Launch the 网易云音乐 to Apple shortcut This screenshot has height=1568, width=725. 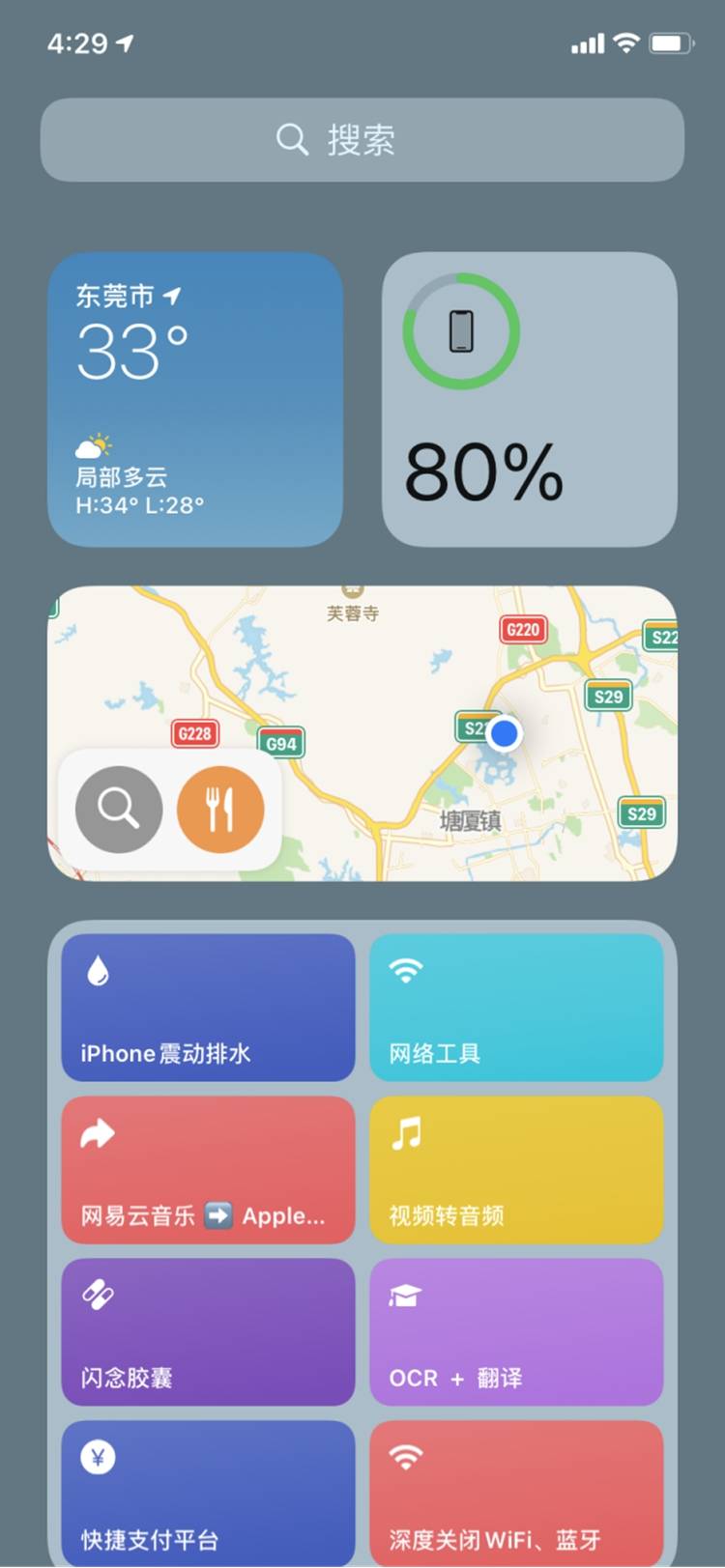pyautogui.click(x=208, y=1169)
